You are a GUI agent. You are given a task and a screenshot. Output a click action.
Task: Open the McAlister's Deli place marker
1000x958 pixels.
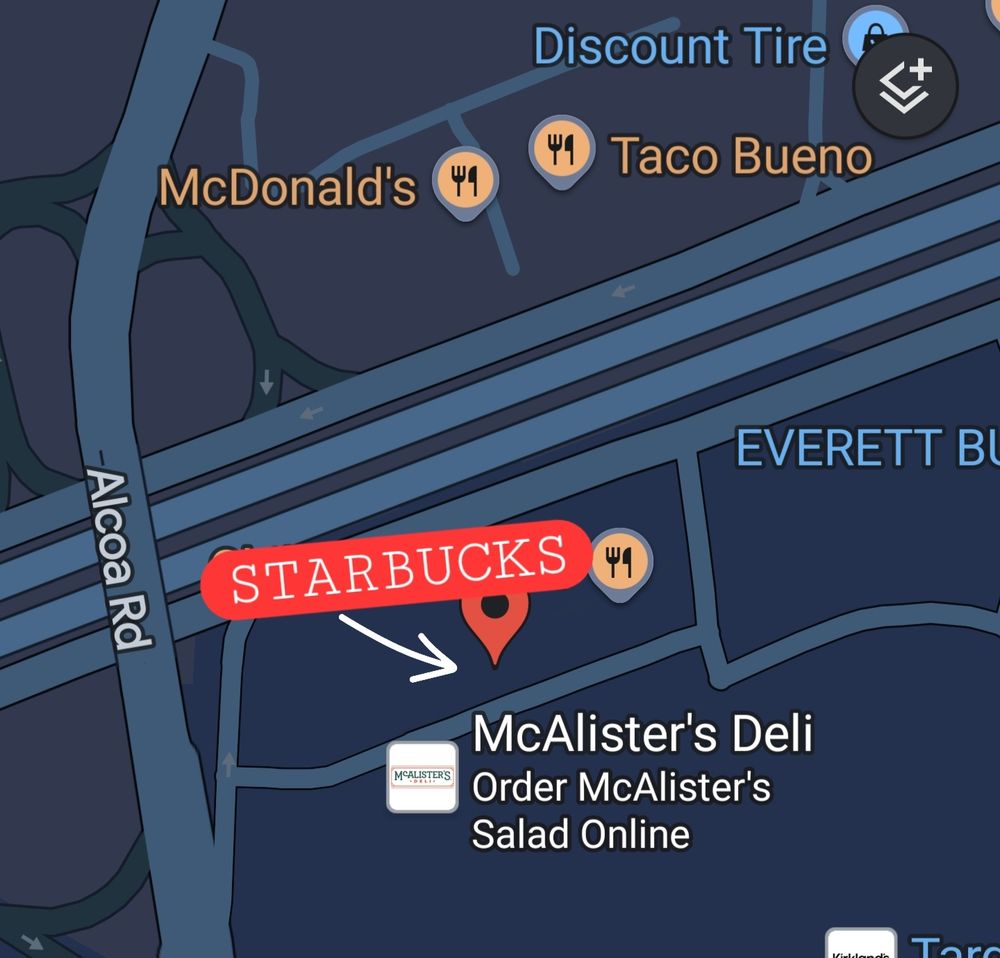tap(423, 776)
